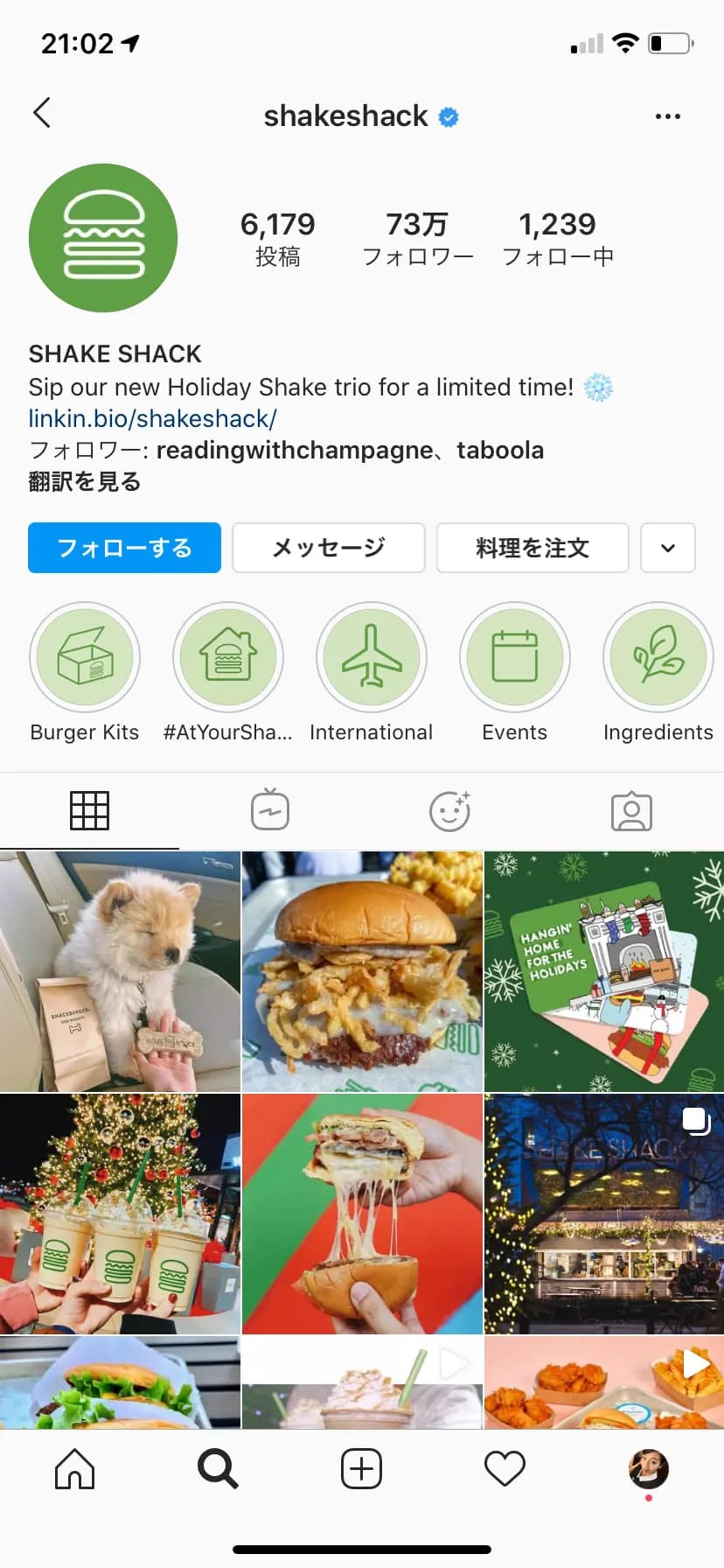Open the three-dot options menu
The width and height of the screenshot is (724, 1568).
tap(667, 116)
